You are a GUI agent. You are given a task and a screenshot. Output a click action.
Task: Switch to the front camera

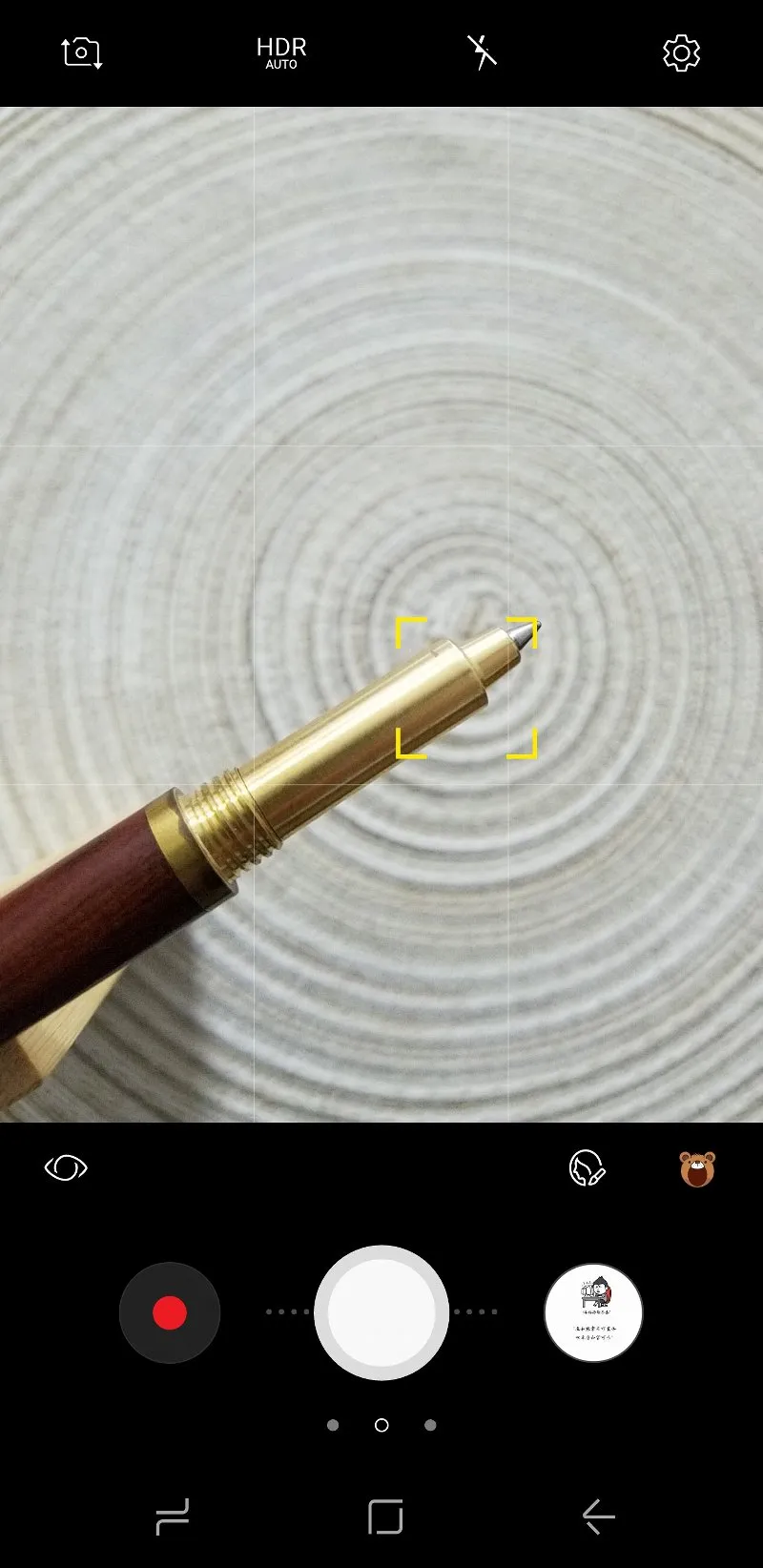pos(81,52)
